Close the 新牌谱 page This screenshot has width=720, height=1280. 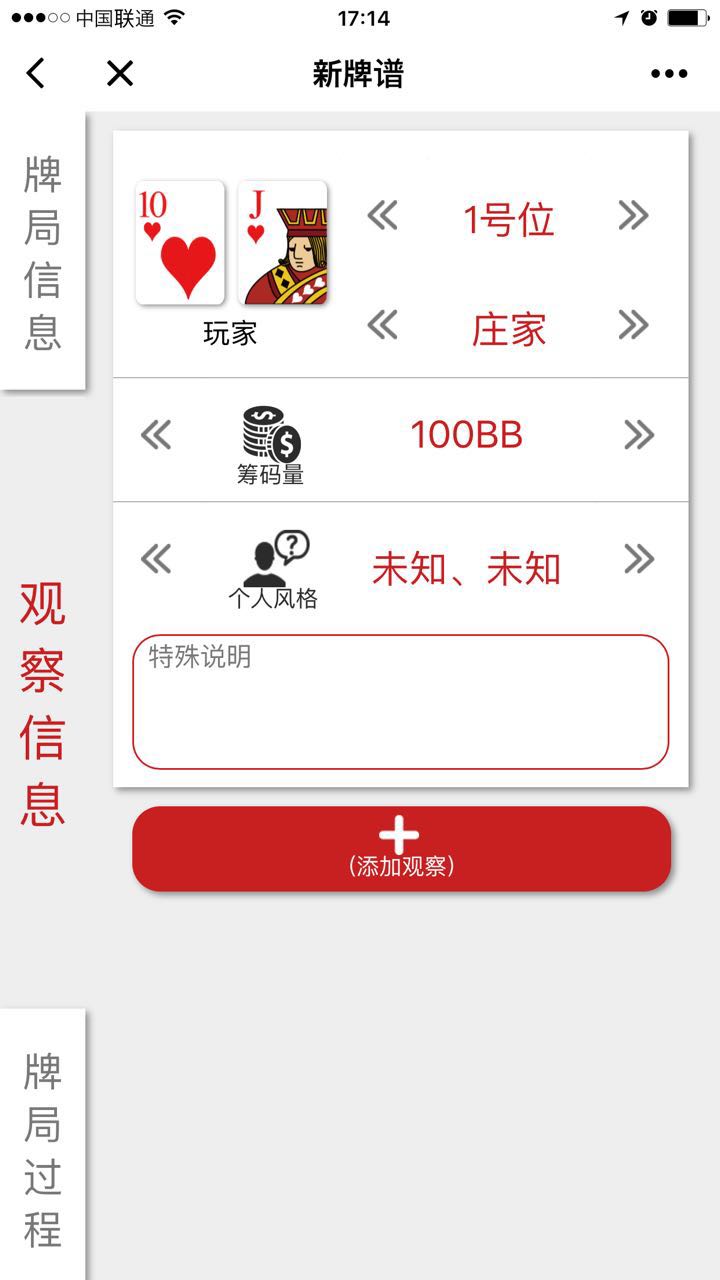120,73
